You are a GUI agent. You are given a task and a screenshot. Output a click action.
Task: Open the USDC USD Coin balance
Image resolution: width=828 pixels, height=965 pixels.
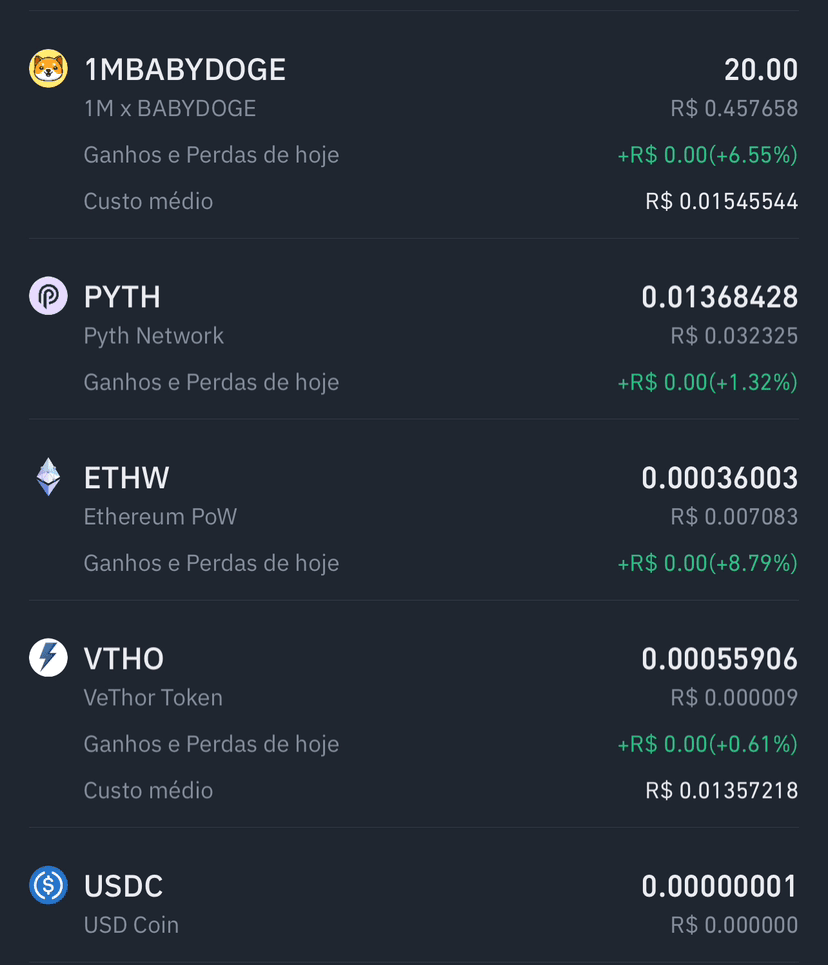(414, 896)
